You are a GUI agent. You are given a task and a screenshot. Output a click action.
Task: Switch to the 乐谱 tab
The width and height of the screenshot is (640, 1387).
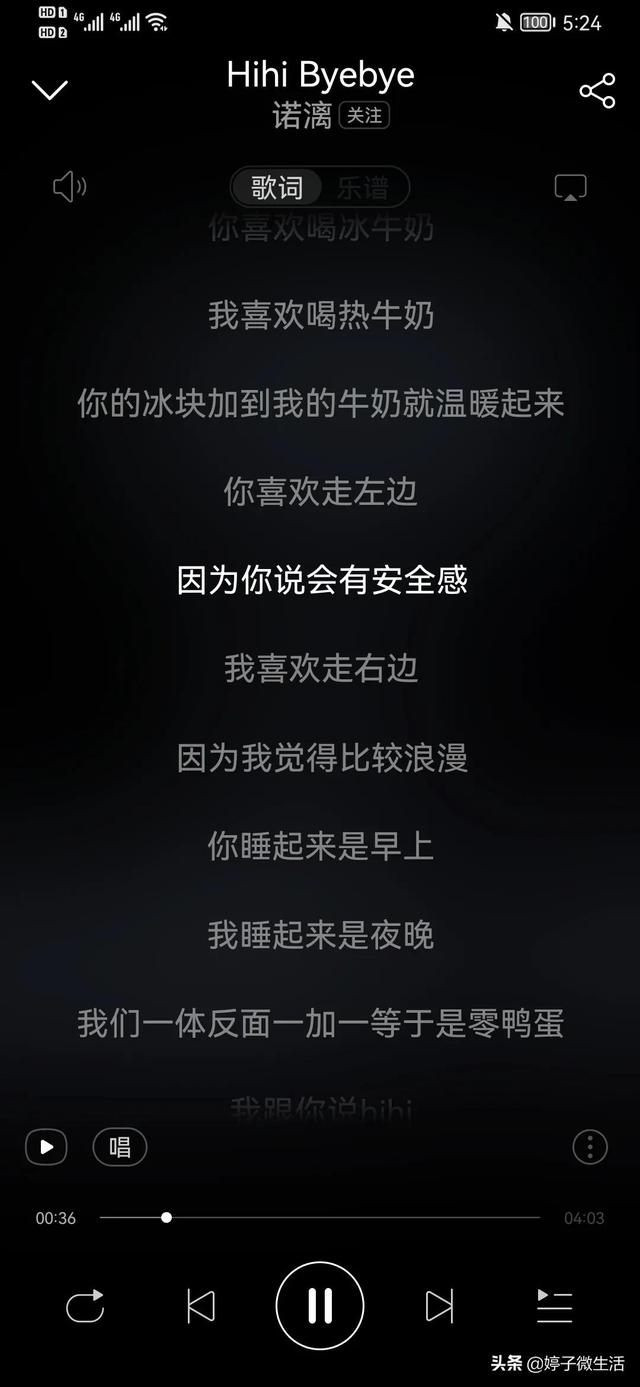(362, 187)
